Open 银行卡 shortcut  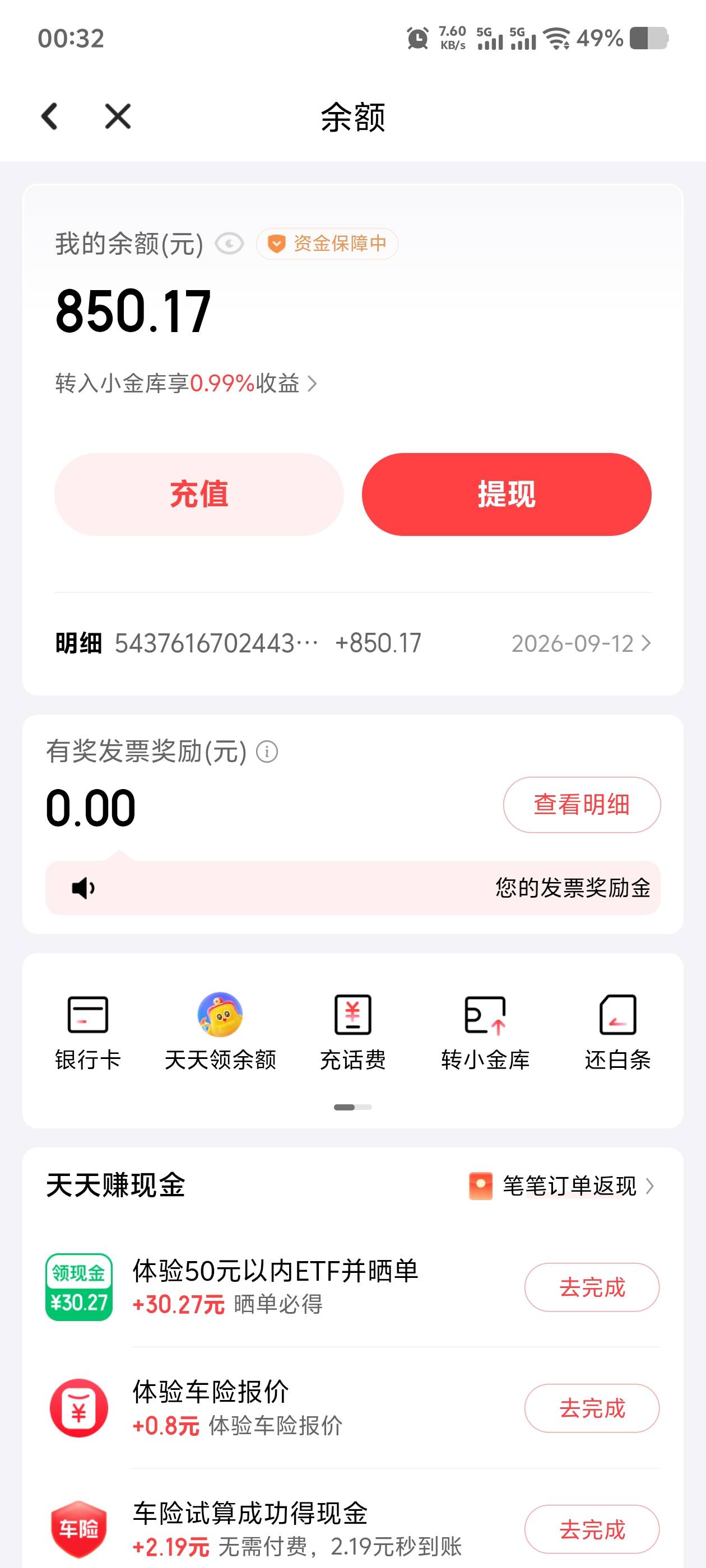click(88, 1032)
